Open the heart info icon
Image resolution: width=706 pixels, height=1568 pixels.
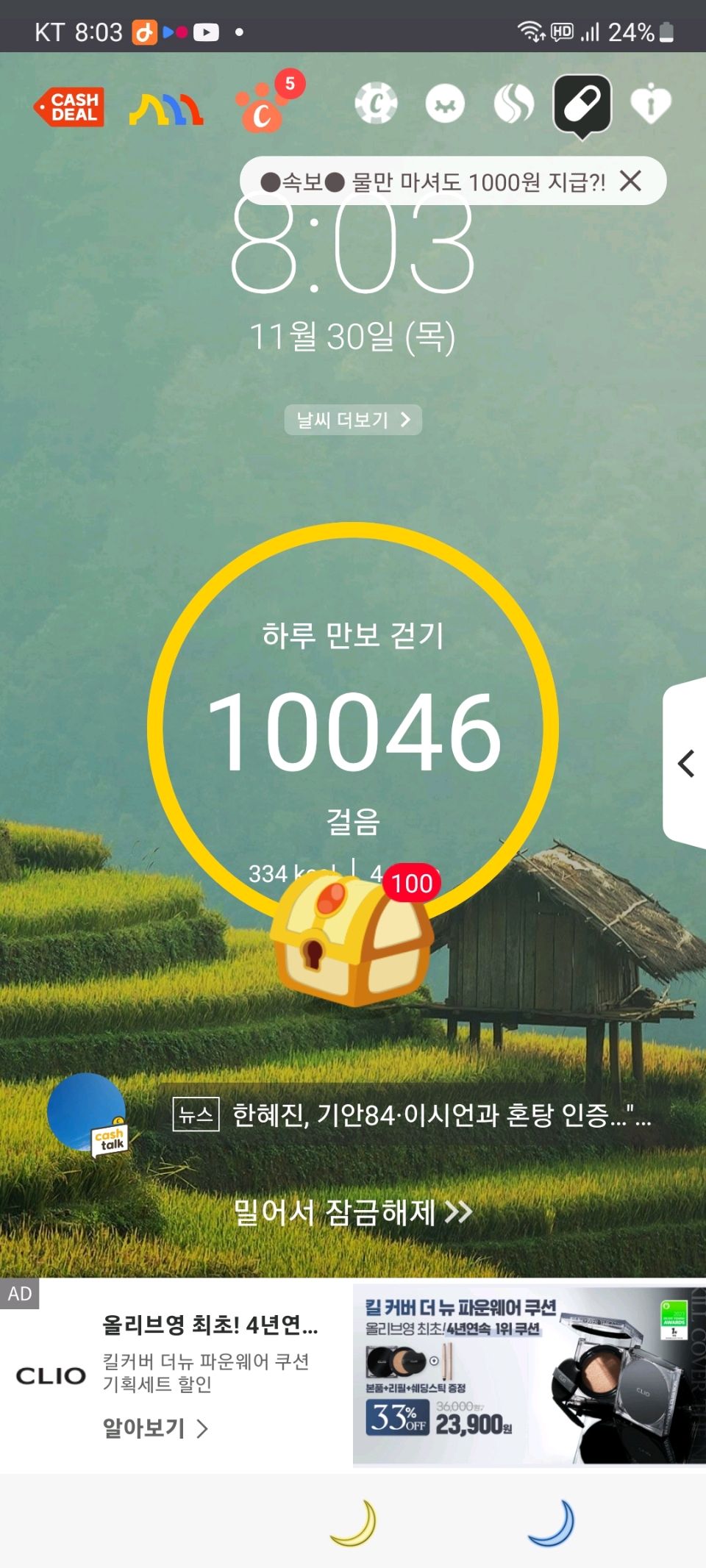pos(651,104)
